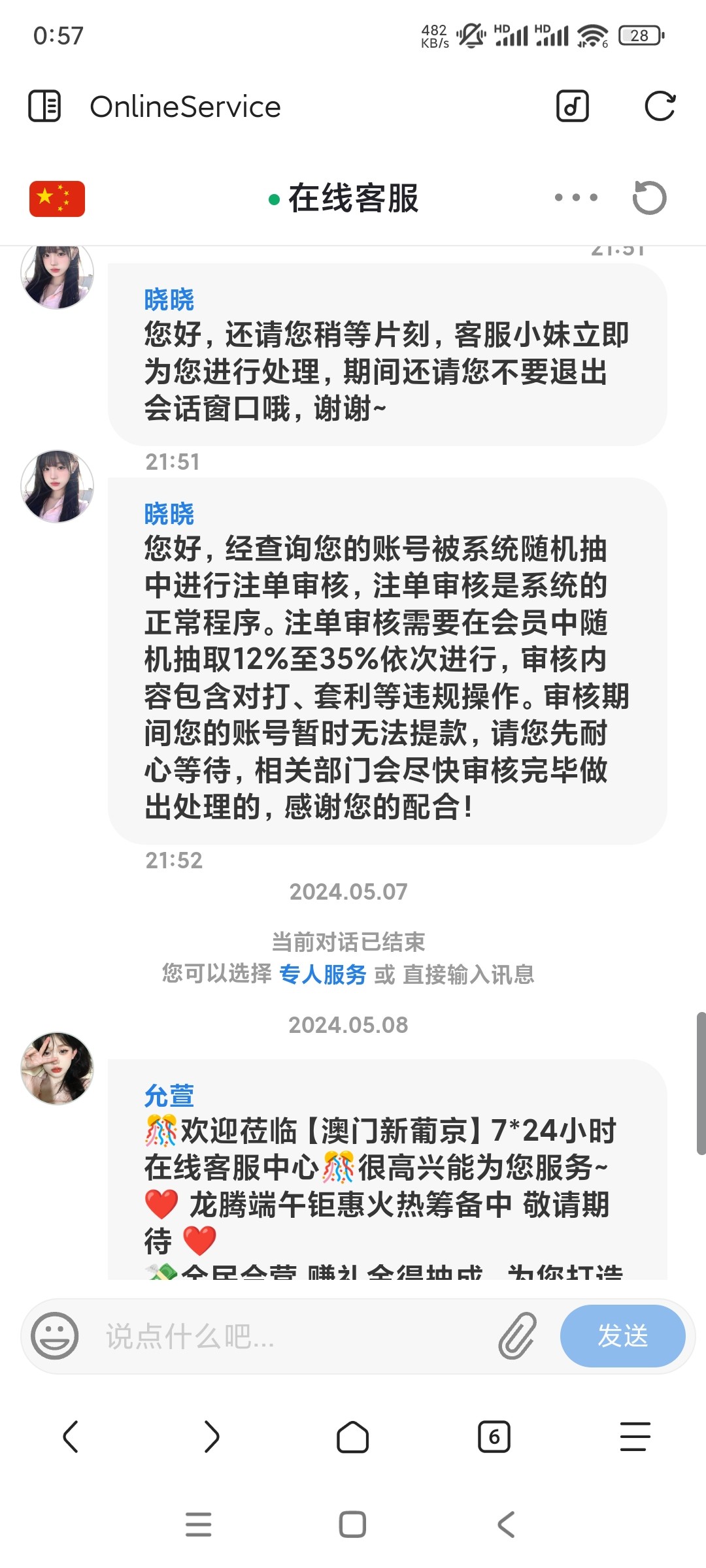
Task: Tap the system back button
Action: point(507,1524)
